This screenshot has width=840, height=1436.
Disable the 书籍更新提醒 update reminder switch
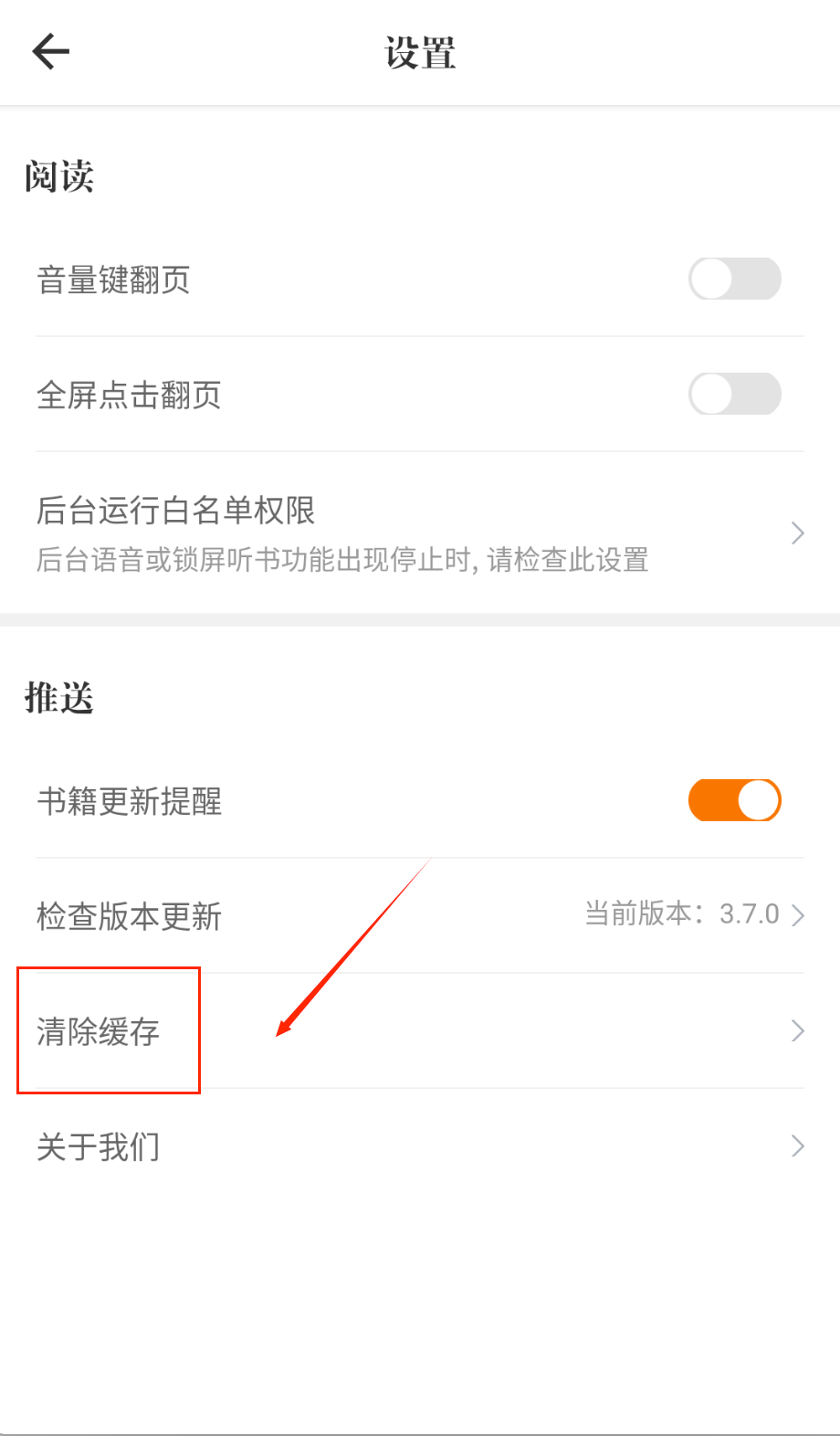(734, 800)
